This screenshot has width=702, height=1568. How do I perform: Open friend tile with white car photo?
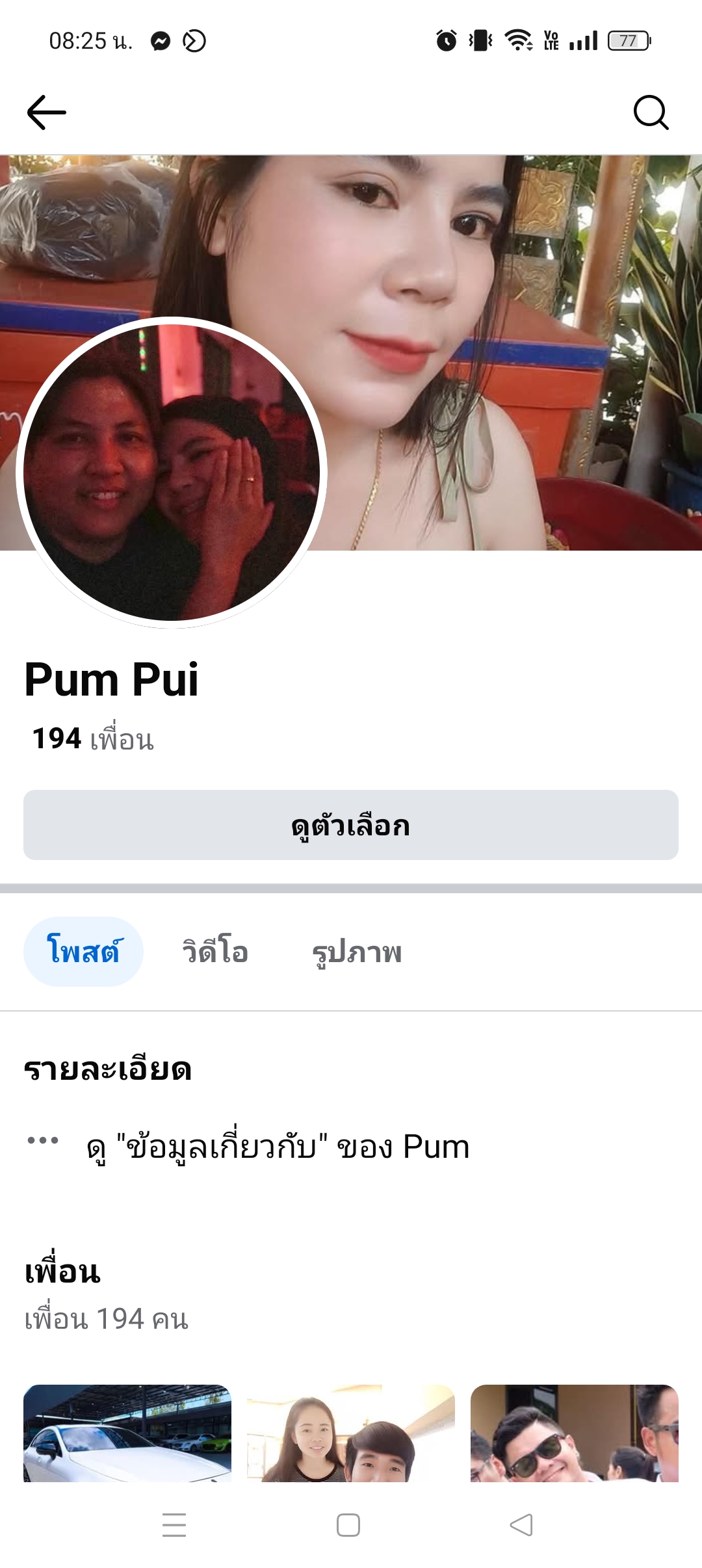click(x=127, y=1433)
